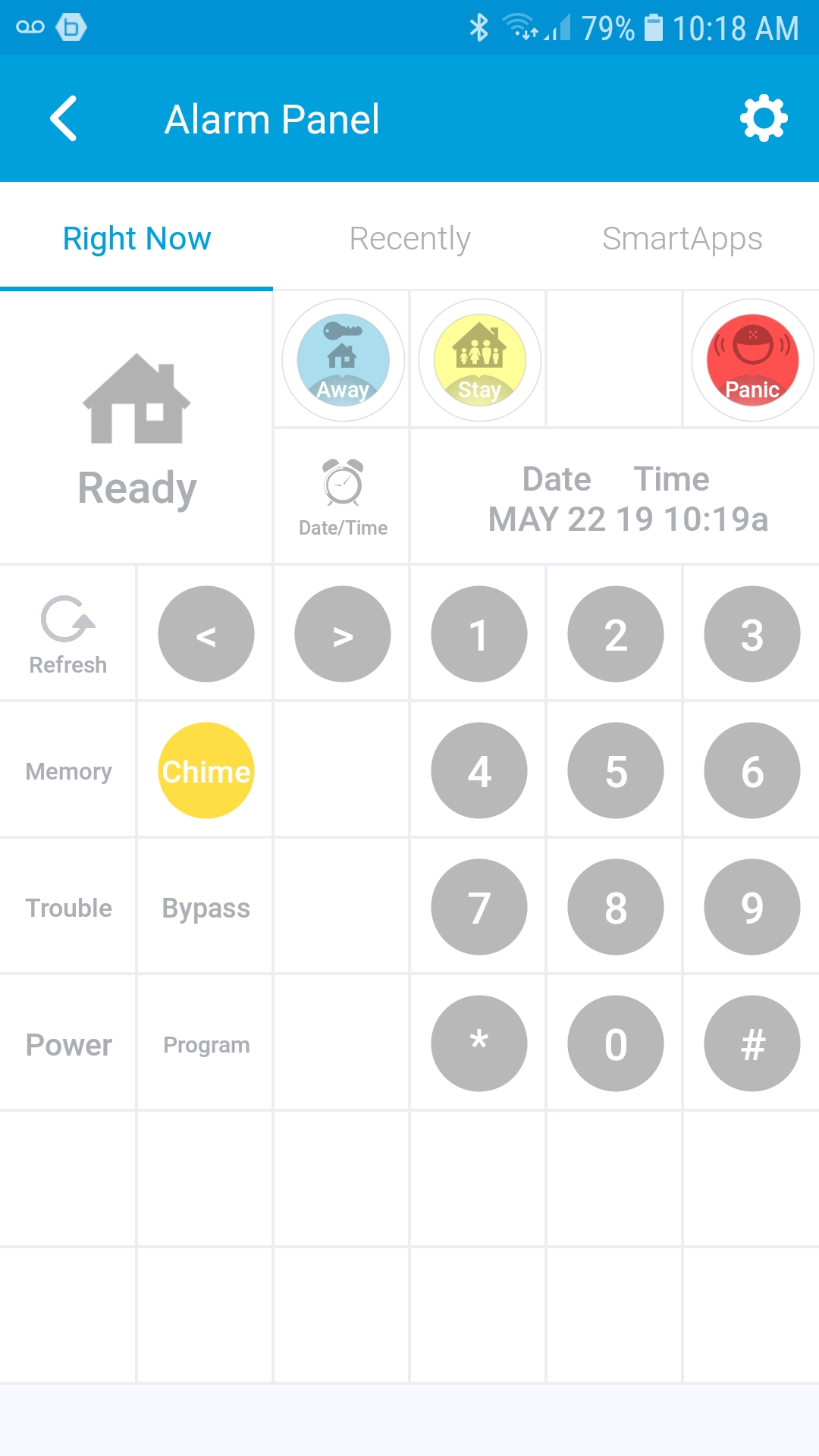The image size is (819, 1456).
Task: Trigger the red Panic button
Action: pos(752,360)
